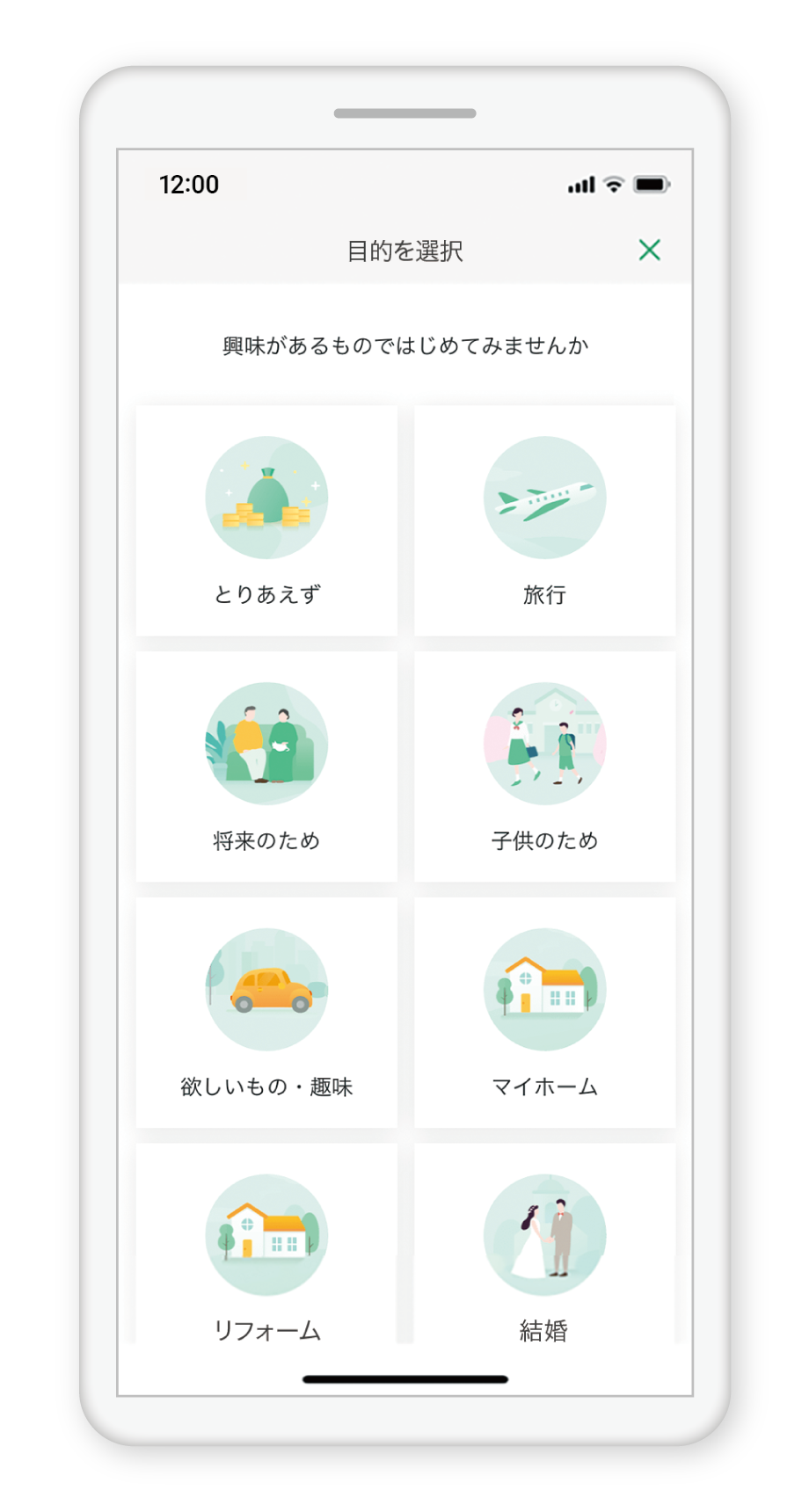809x1512 pixels.
Task: Select the 将来のため option card
Action: (x=266, y=767)
